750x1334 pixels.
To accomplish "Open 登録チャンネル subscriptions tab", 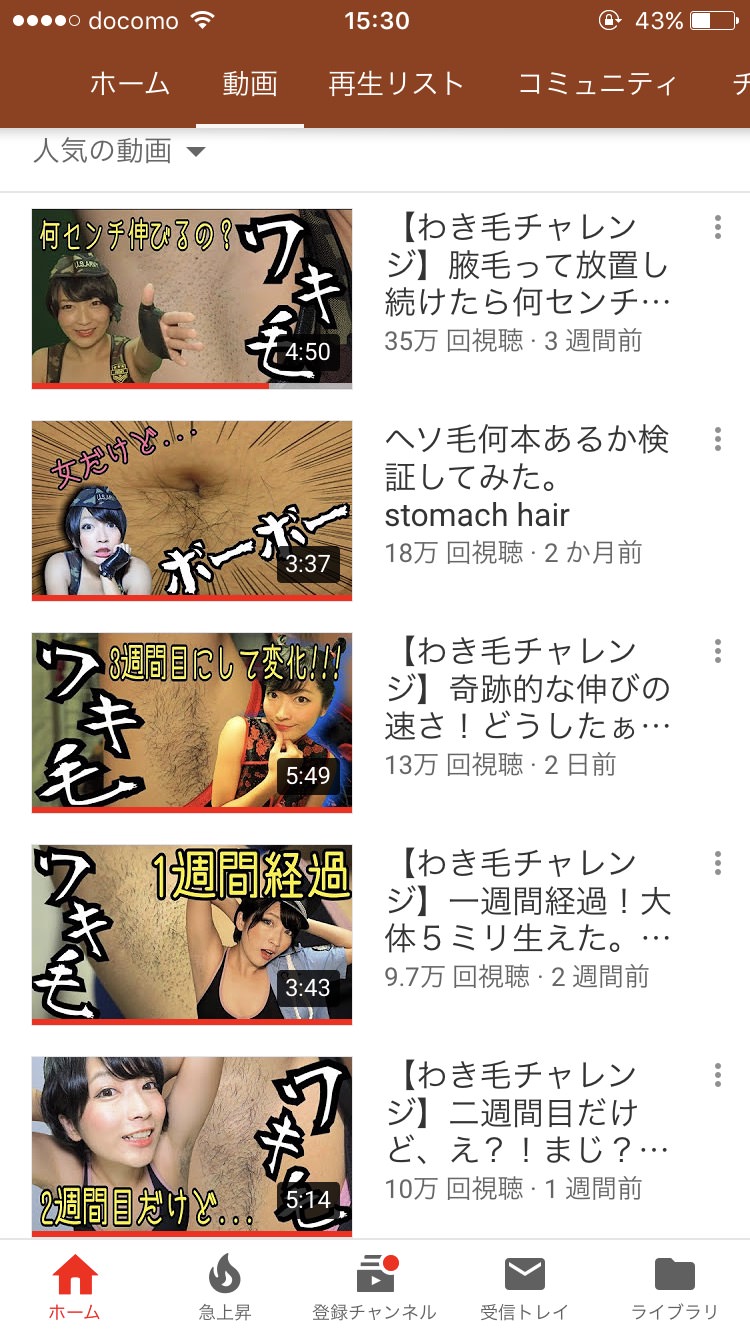I will click(375, 1287).
